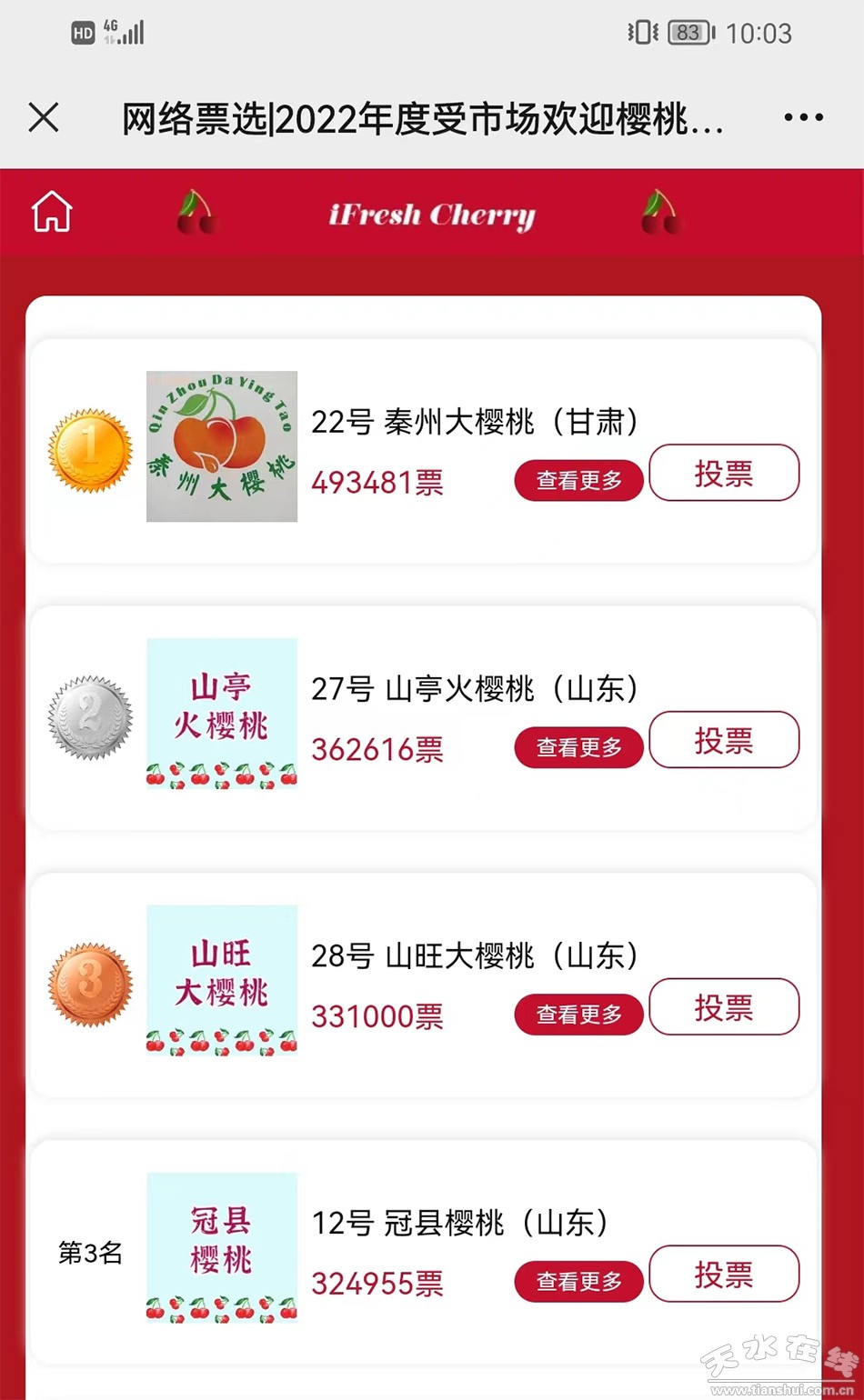864x1400 pixels.
Task: Open the 秦州大樱桃 entry image
Action: point(222,446)
